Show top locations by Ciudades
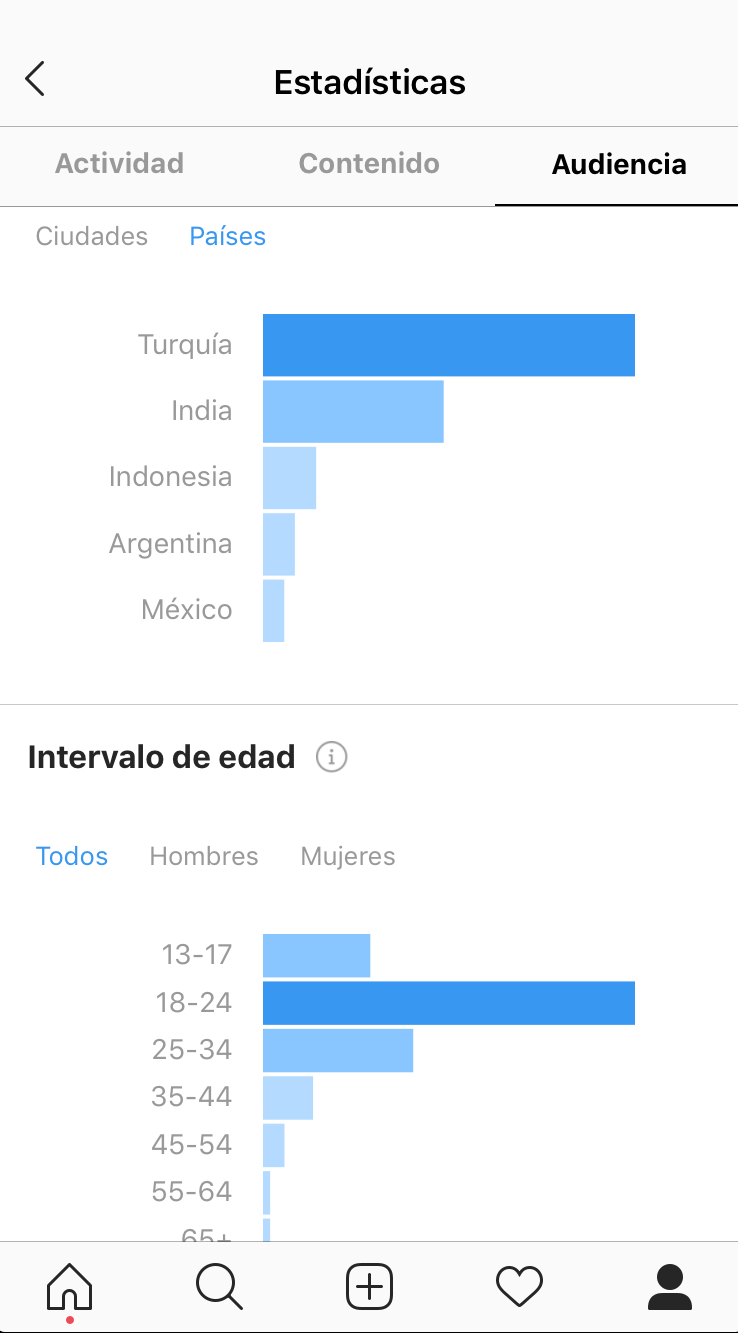 [92, 236]
